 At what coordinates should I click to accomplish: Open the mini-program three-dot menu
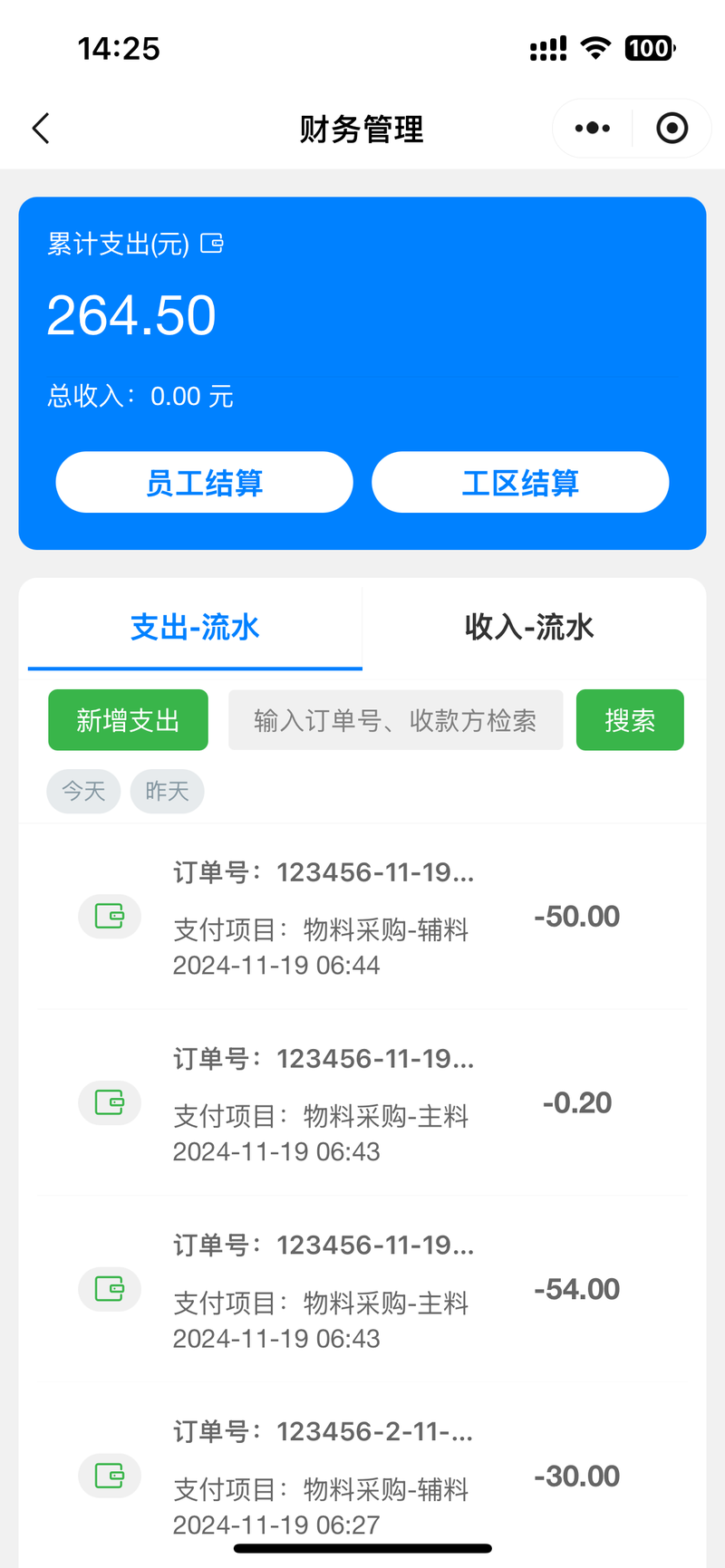click(x=593, y=129)
